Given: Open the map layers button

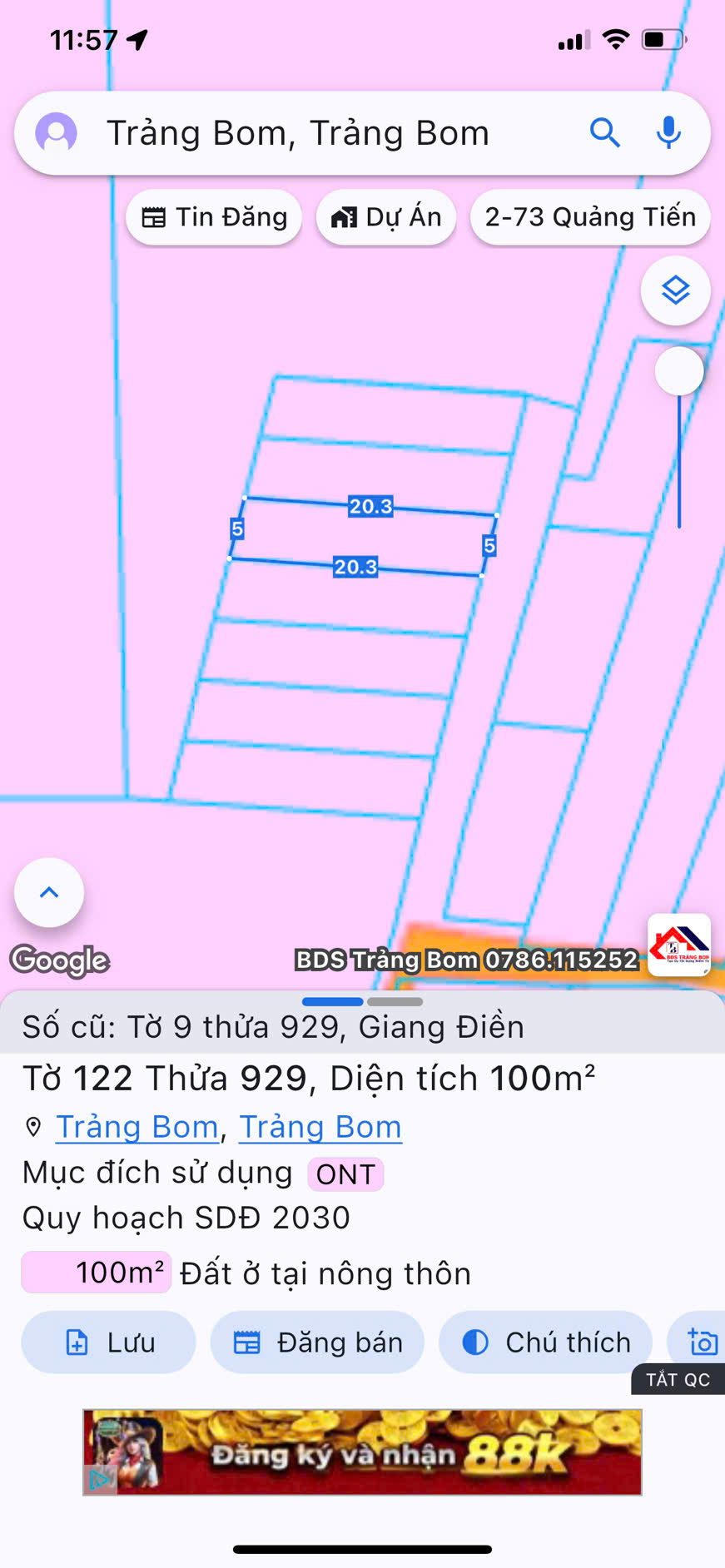Looking at the screenshot, I should pos(675,290).
